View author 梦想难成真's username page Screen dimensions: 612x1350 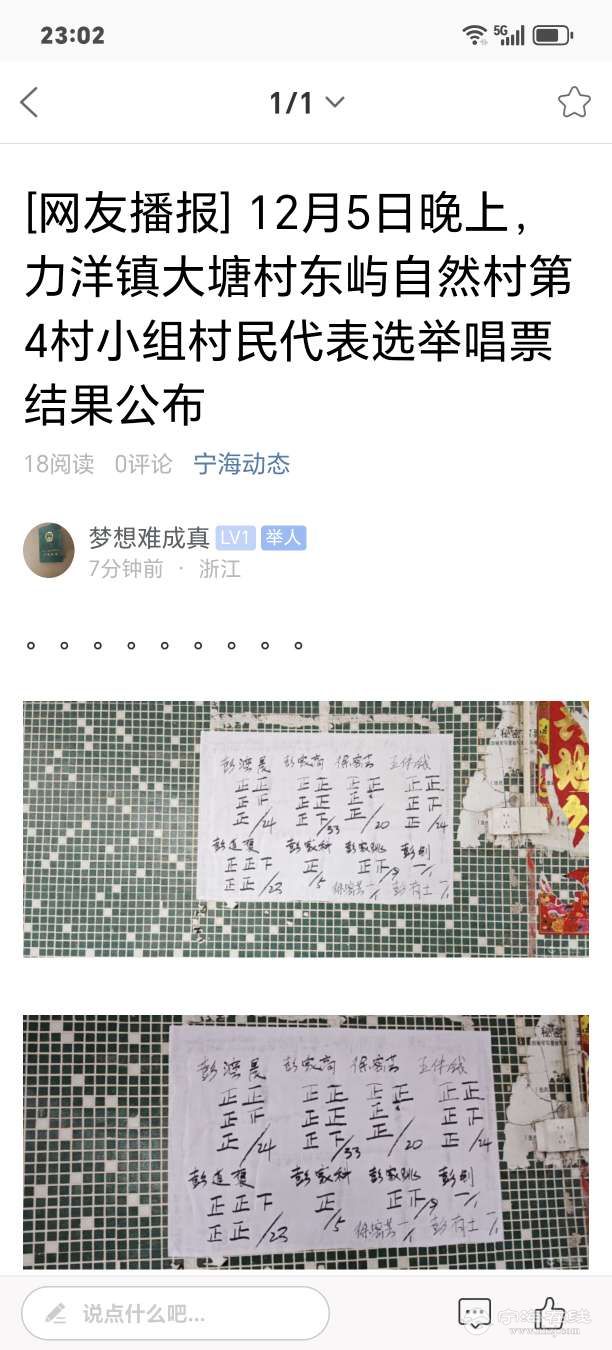(149, 538)
